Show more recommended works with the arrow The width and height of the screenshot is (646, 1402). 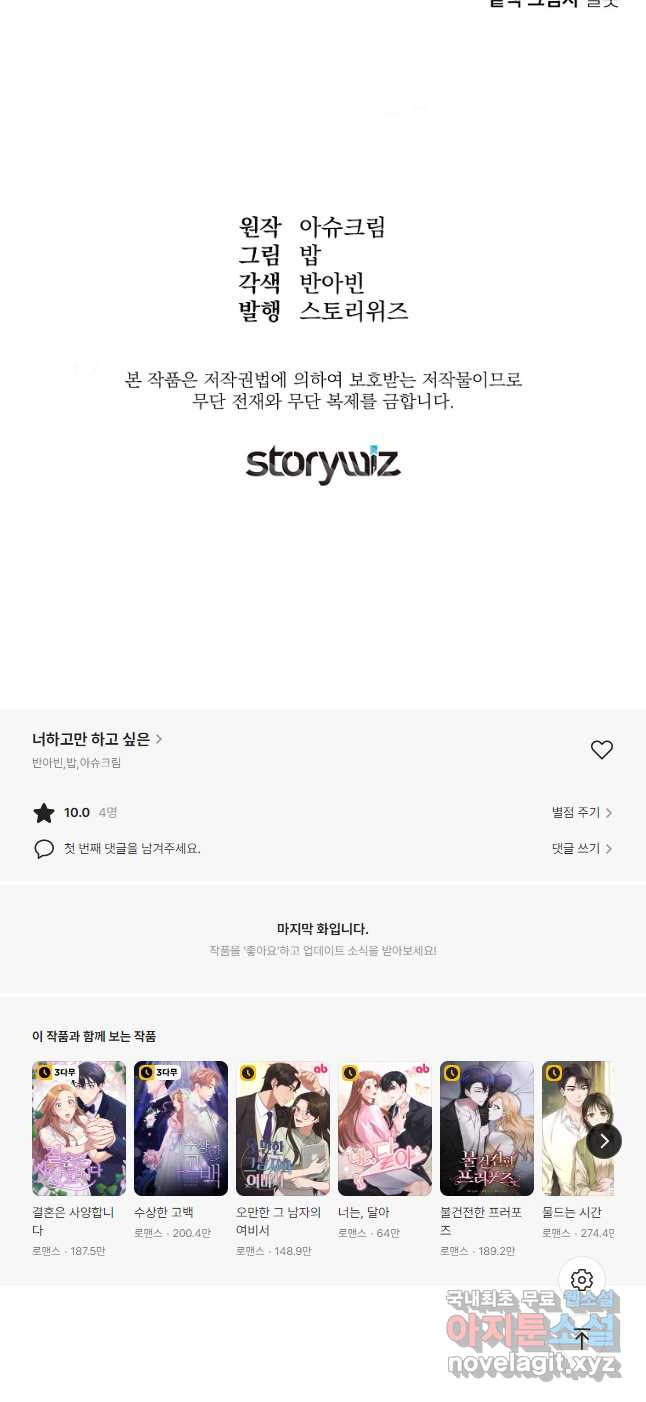(x=603, y=1141)
